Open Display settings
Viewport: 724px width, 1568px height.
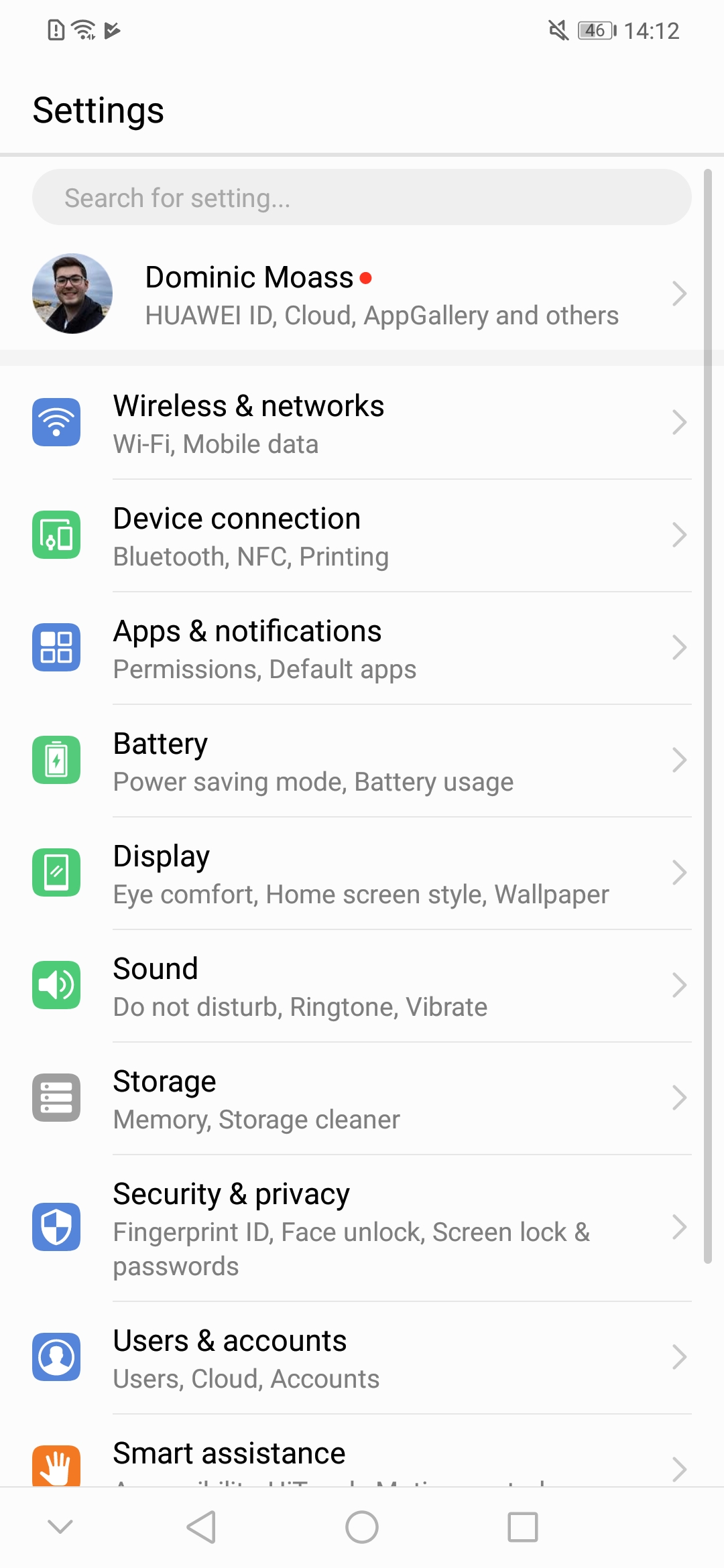point(362,874)
